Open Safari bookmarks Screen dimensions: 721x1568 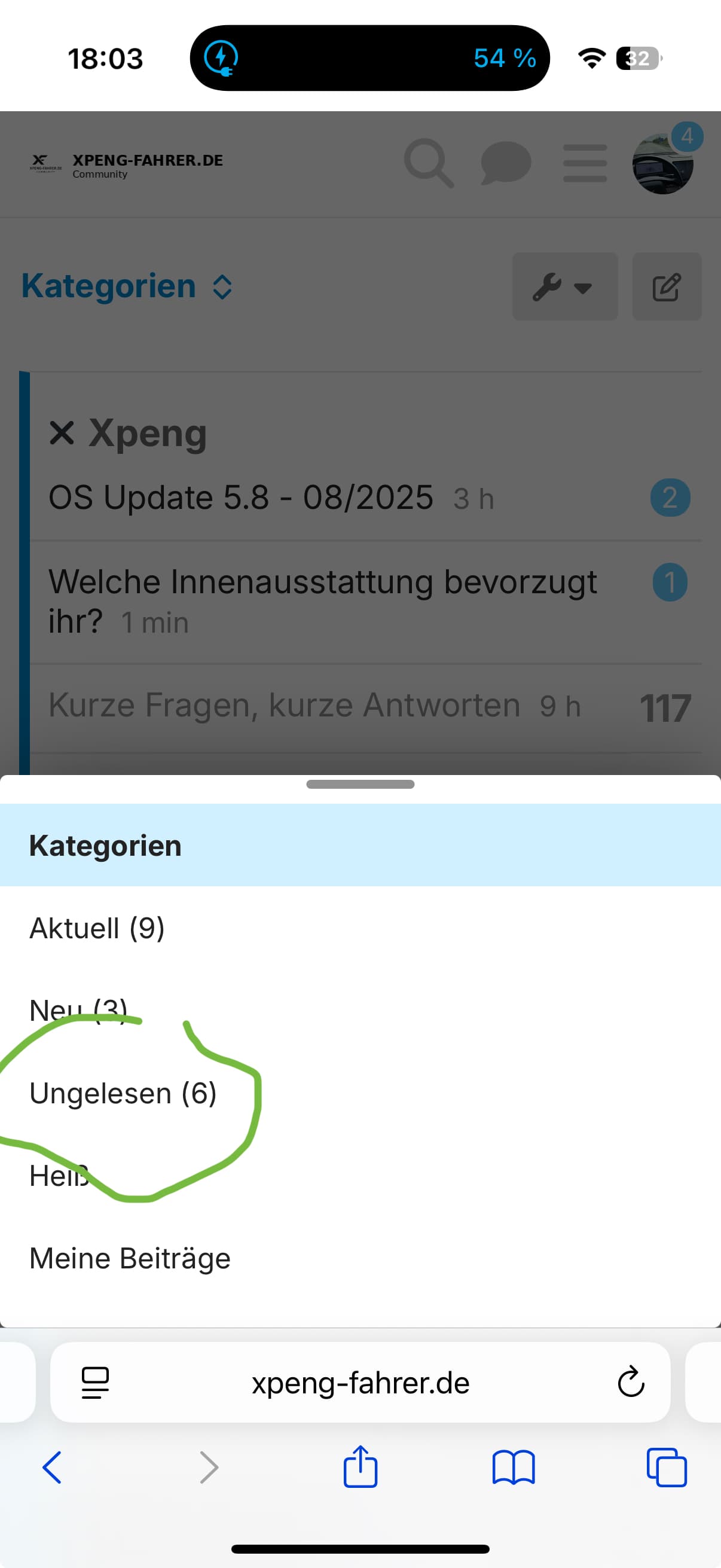(x=513, y=1467)
